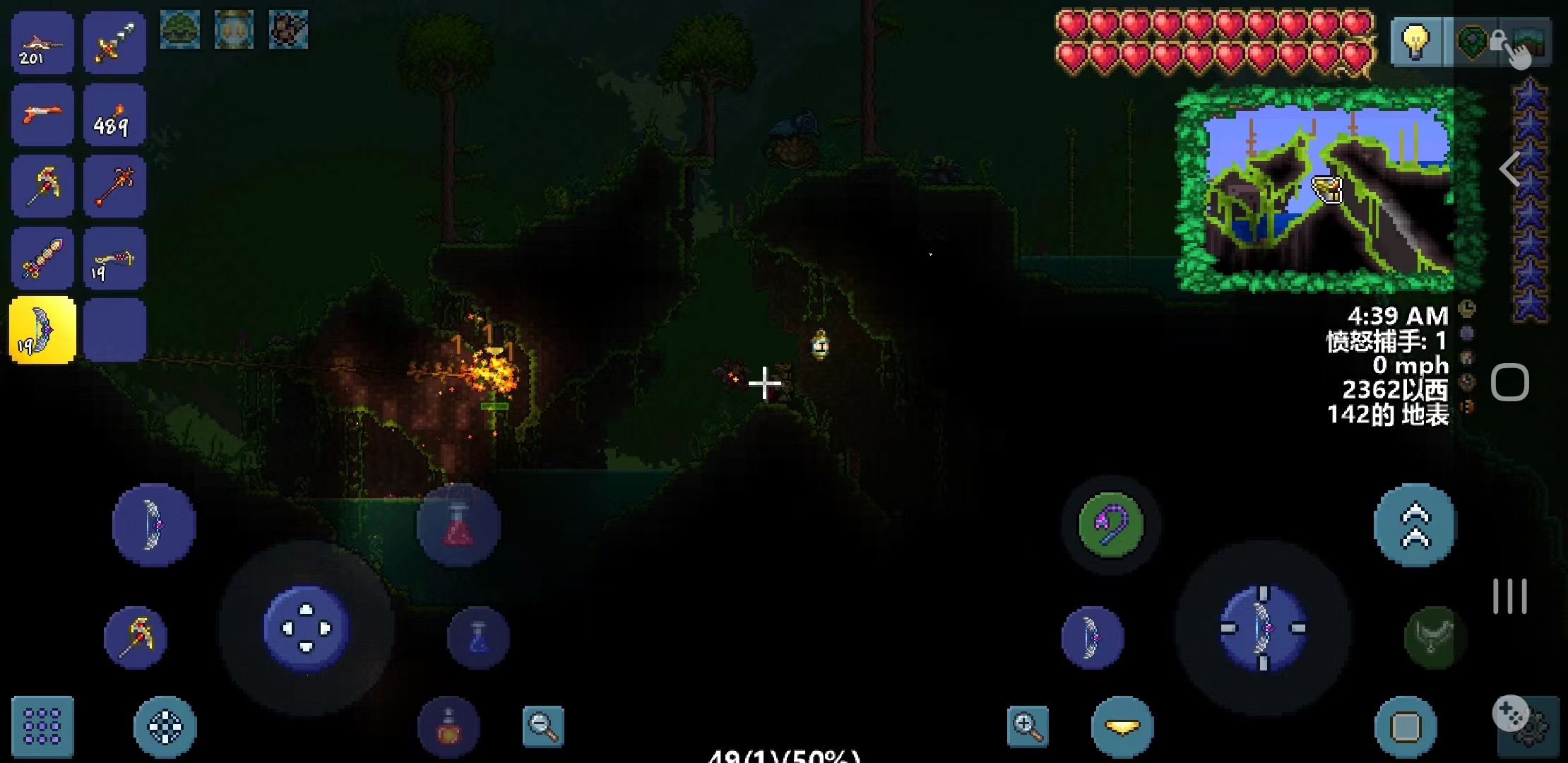Select the sword hotbar slot
This screenshot has height=763, width=1568.
click(x=114, y=43)
